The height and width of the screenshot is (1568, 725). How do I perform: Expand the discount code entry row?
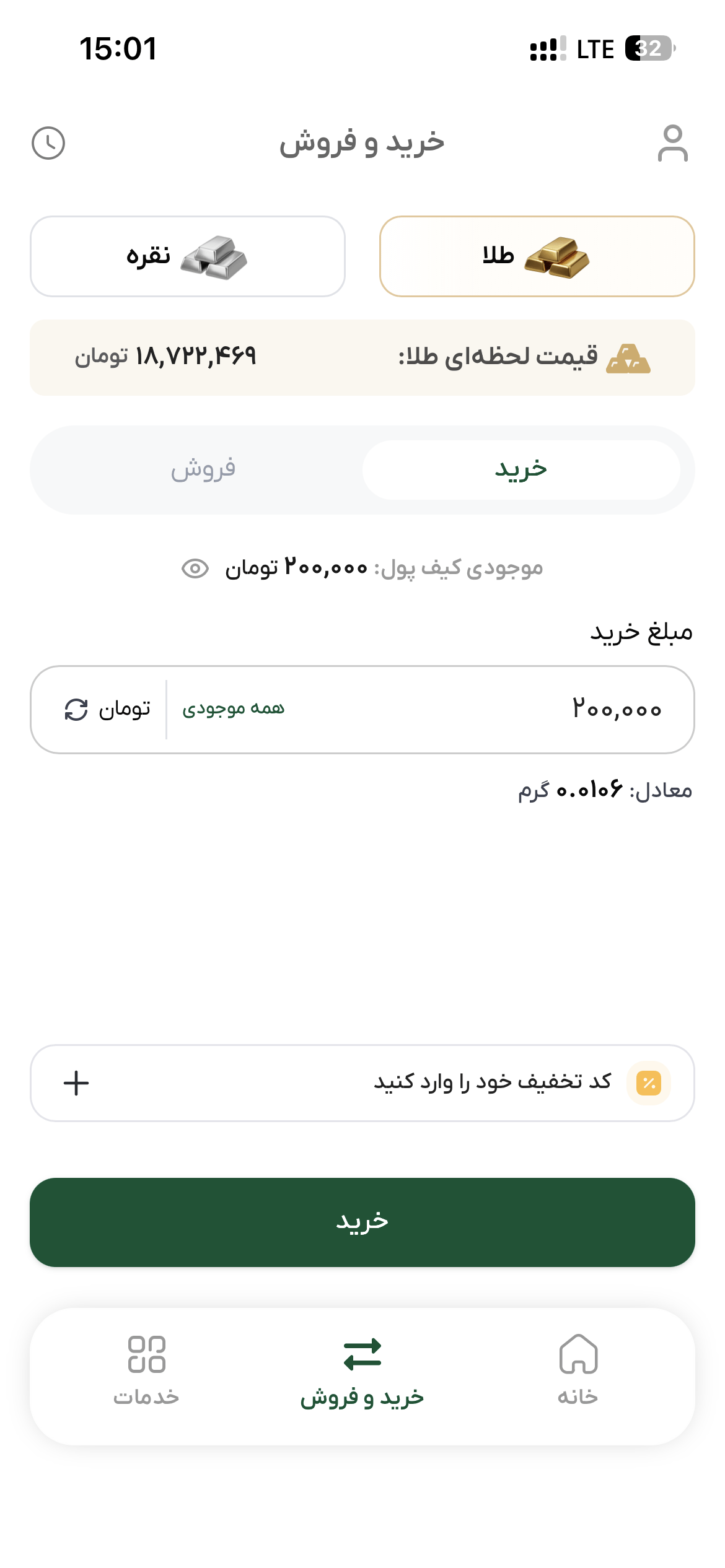coord(362,1082)
